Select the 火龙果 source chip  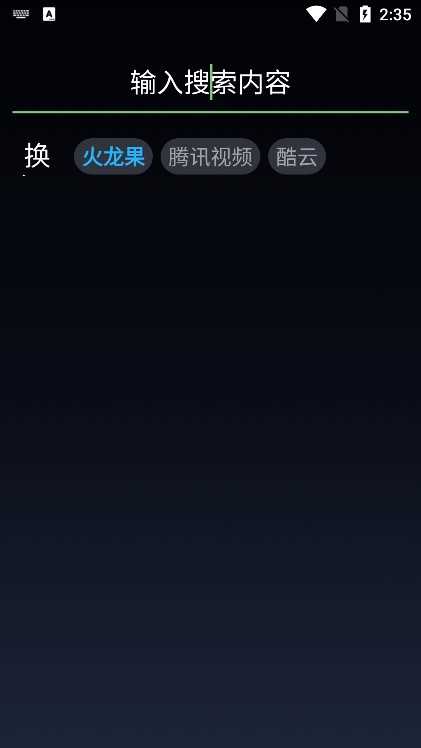click(x=113, y=156)
